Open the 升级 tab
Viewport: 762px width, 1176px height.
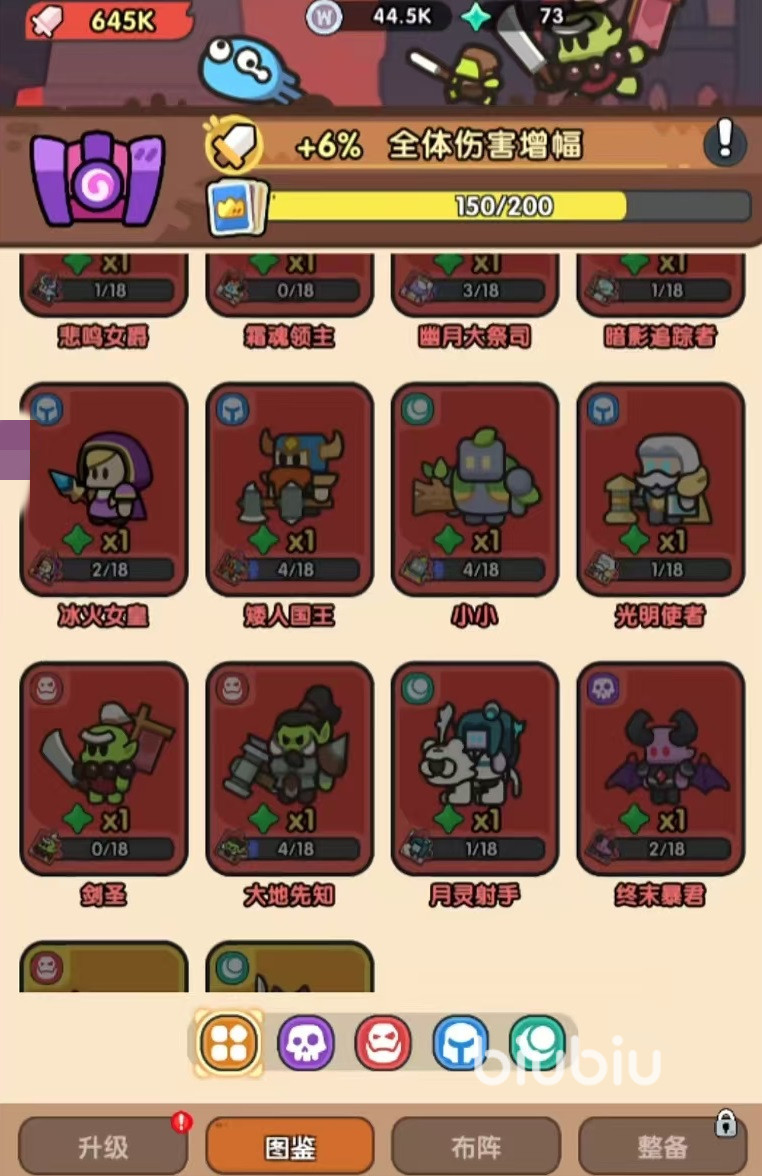pos(103,1146)
